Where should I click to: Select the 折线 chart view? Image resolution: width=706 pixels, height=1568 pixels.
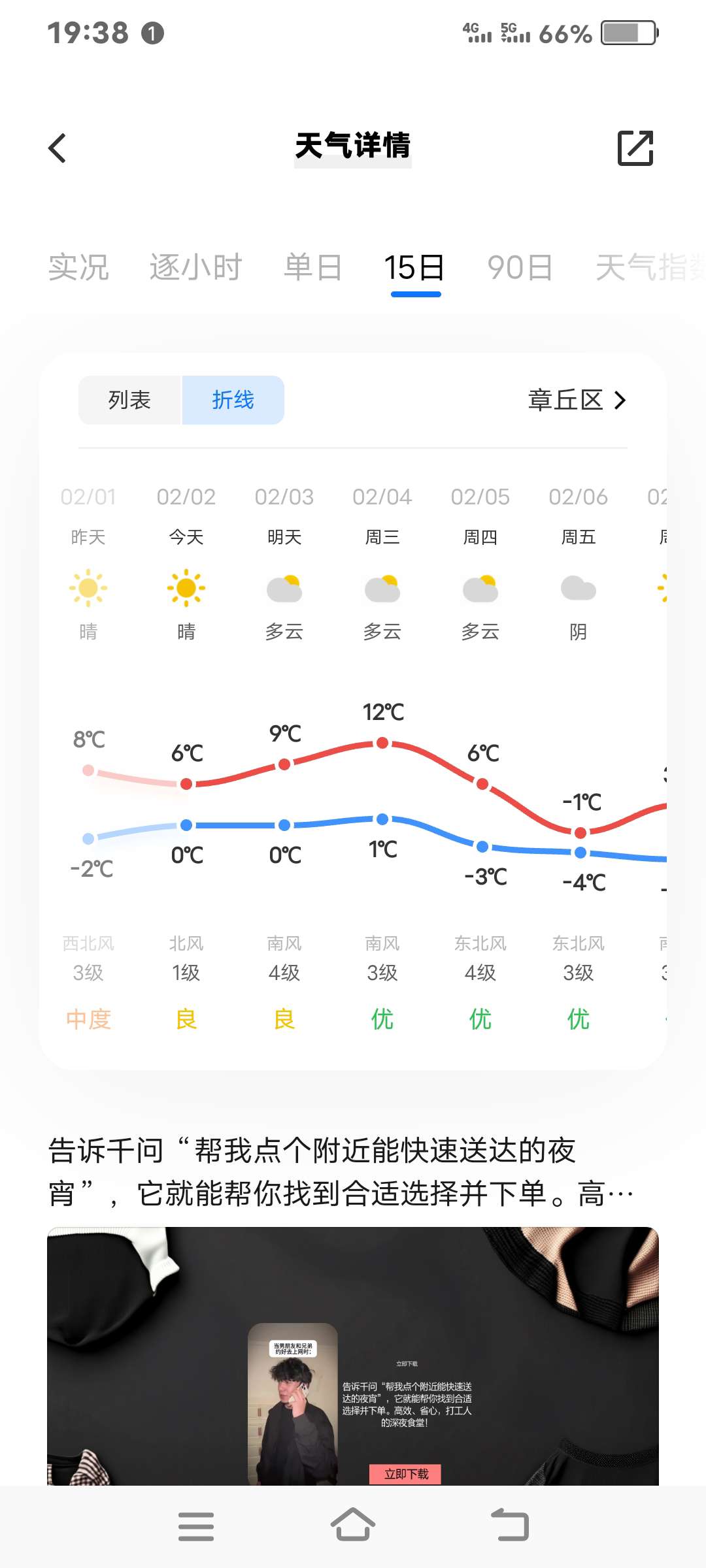pyautogui.click(x=233, y=400)
